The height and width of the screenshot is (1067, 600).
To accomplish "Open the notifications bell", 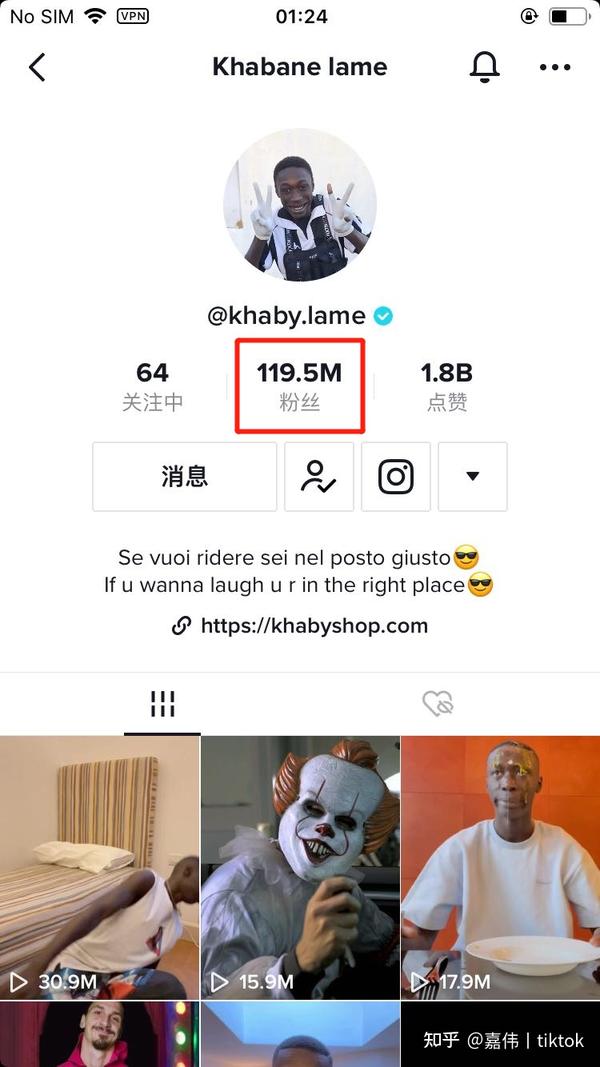I will point(485,67).
